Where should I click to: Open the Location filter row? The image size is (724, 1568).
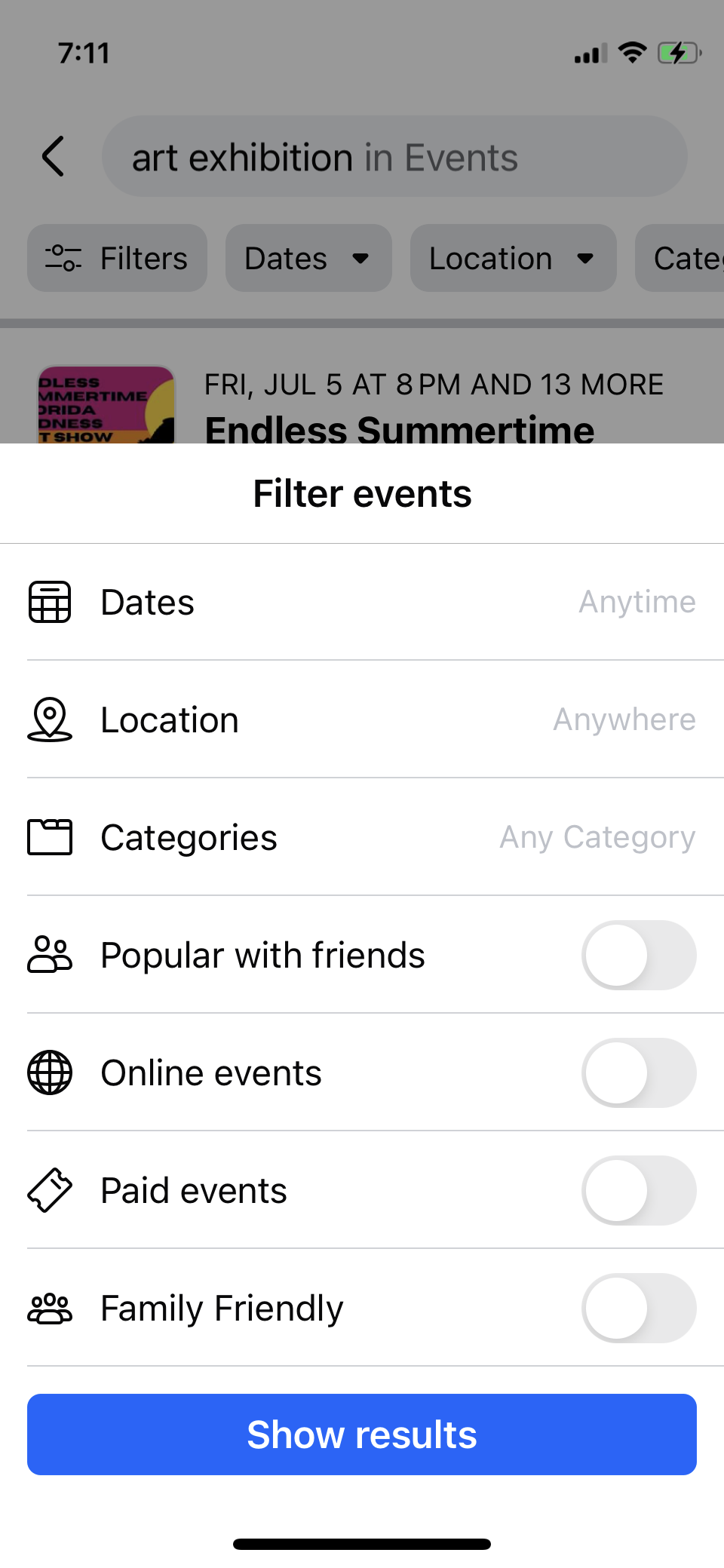[x=362, y=720]
